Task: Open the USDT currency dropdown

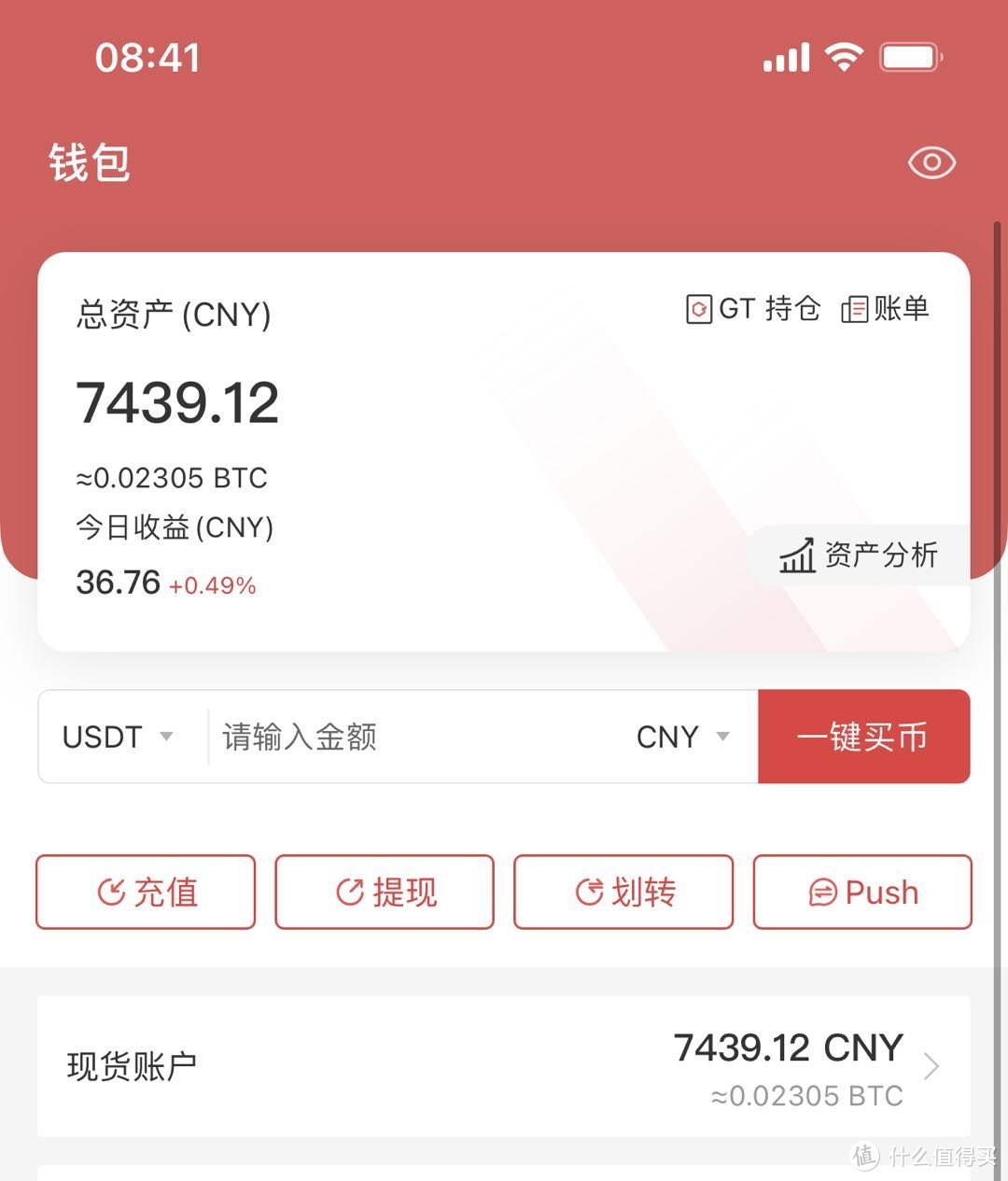Action: click(117, 737)
